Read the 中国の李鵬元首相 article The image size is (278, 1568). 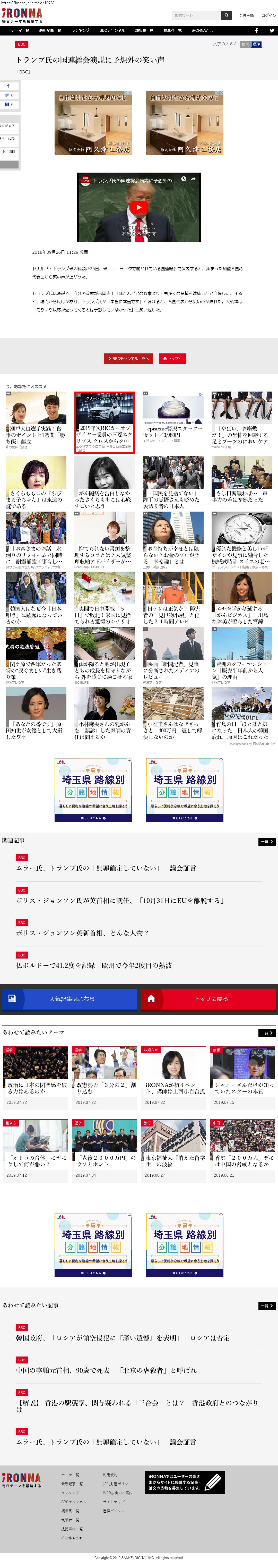[x=106, y=1370]
